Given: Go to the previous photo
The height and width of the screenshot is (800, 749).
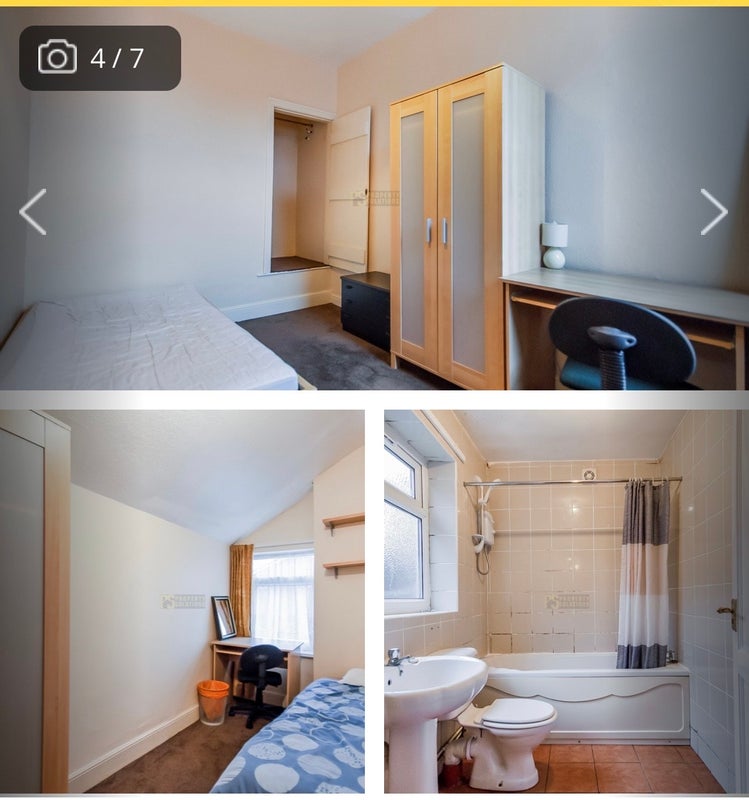Looking at the screenshot, I should pyautogui.click(x=33, y=212).
